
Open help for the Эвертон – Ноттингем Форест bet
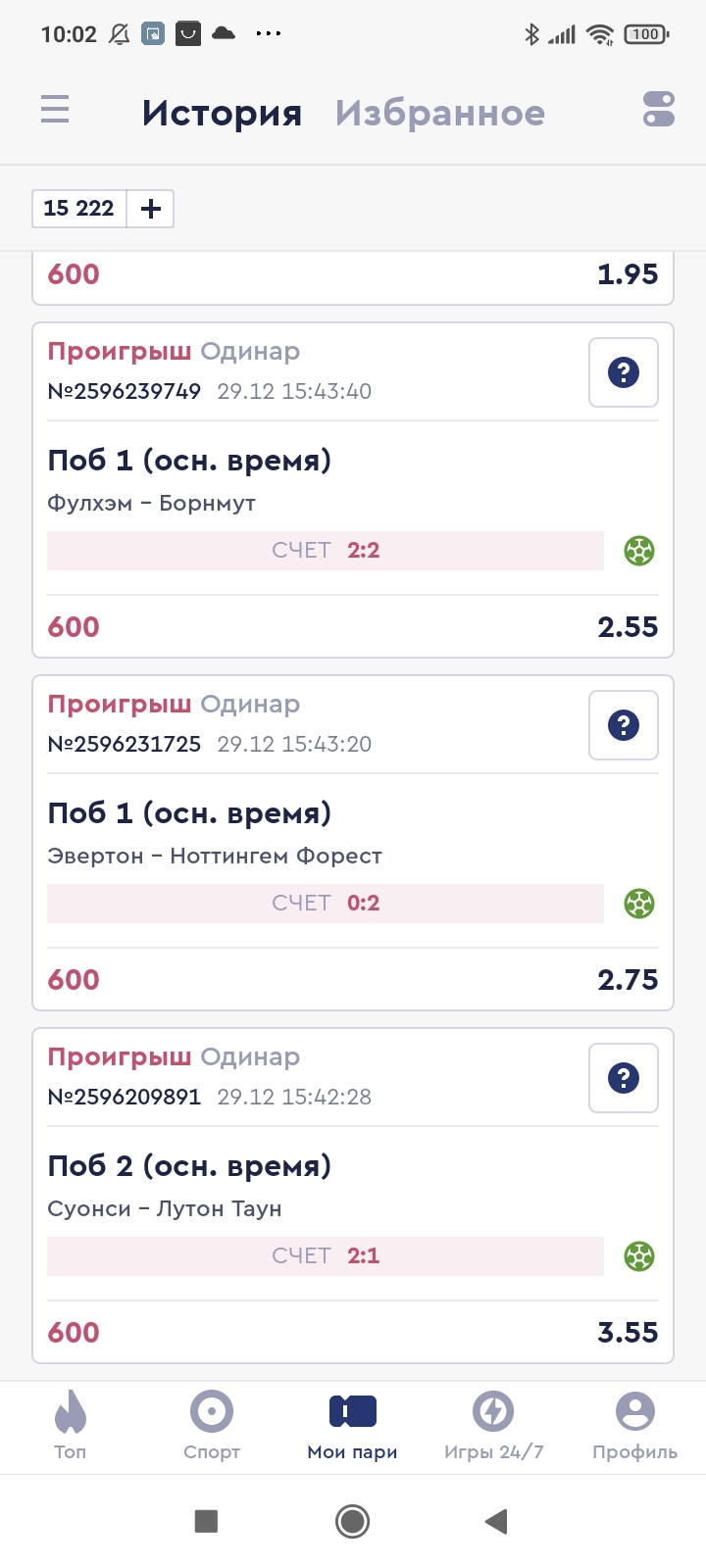[623, 725]
